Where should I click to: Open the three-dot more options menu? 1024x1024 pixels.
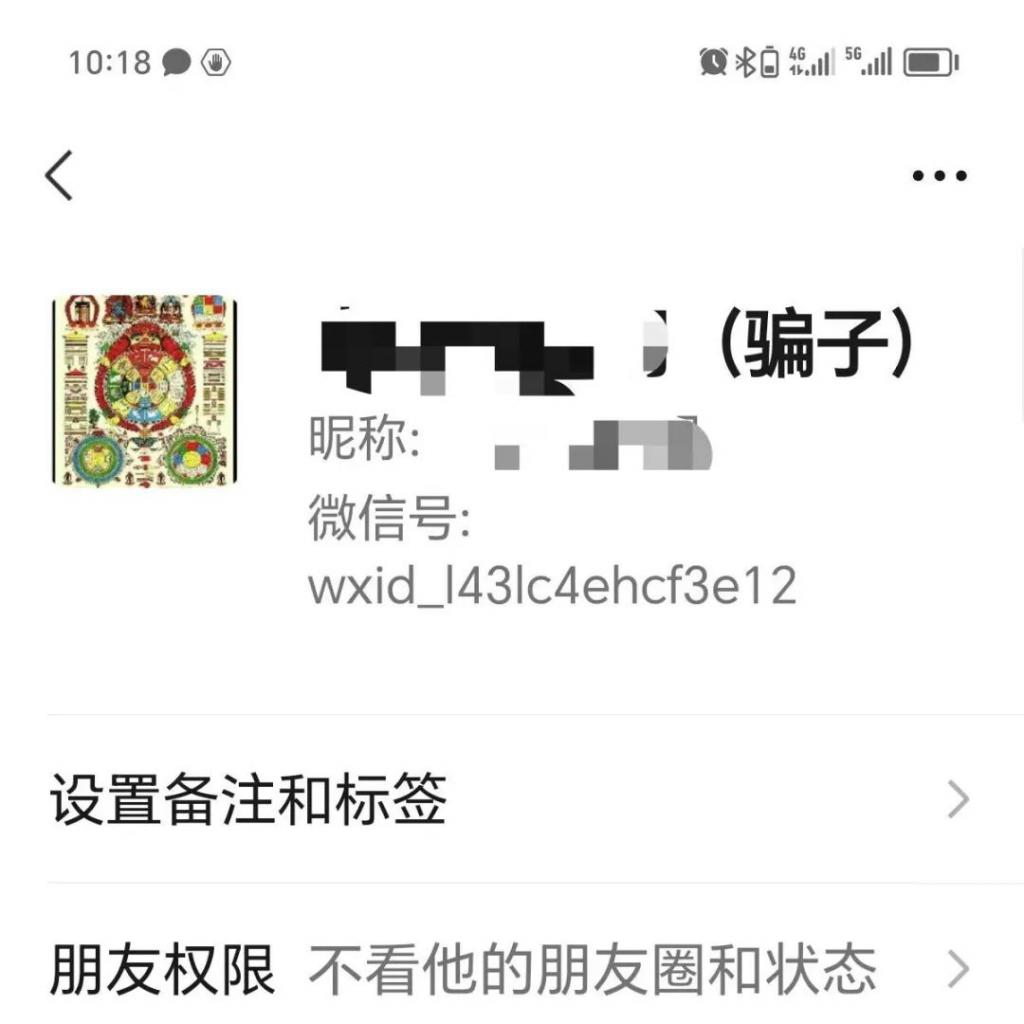[x=939, y=176]
